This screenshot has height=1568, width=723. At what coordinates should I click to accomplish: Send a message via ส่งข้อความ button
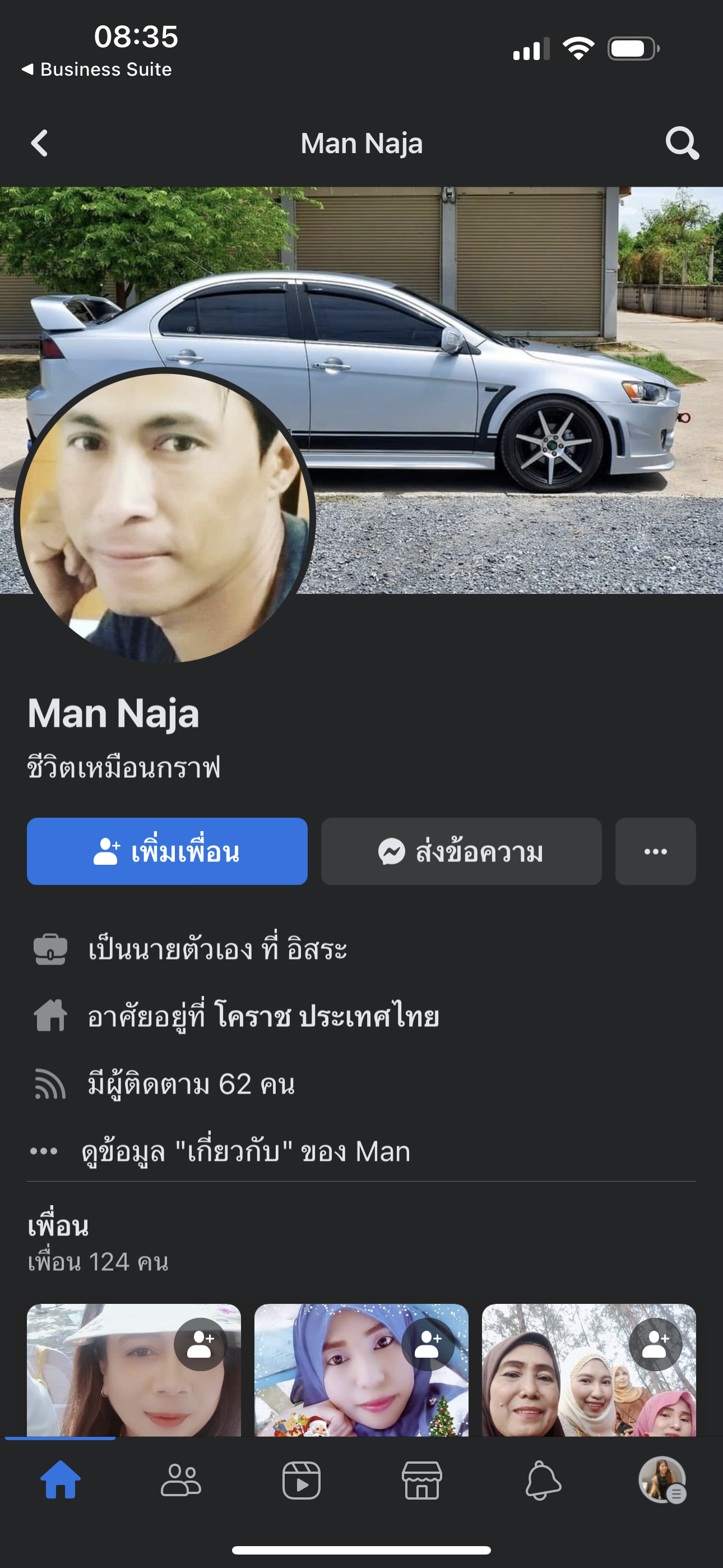click(461, 851)
